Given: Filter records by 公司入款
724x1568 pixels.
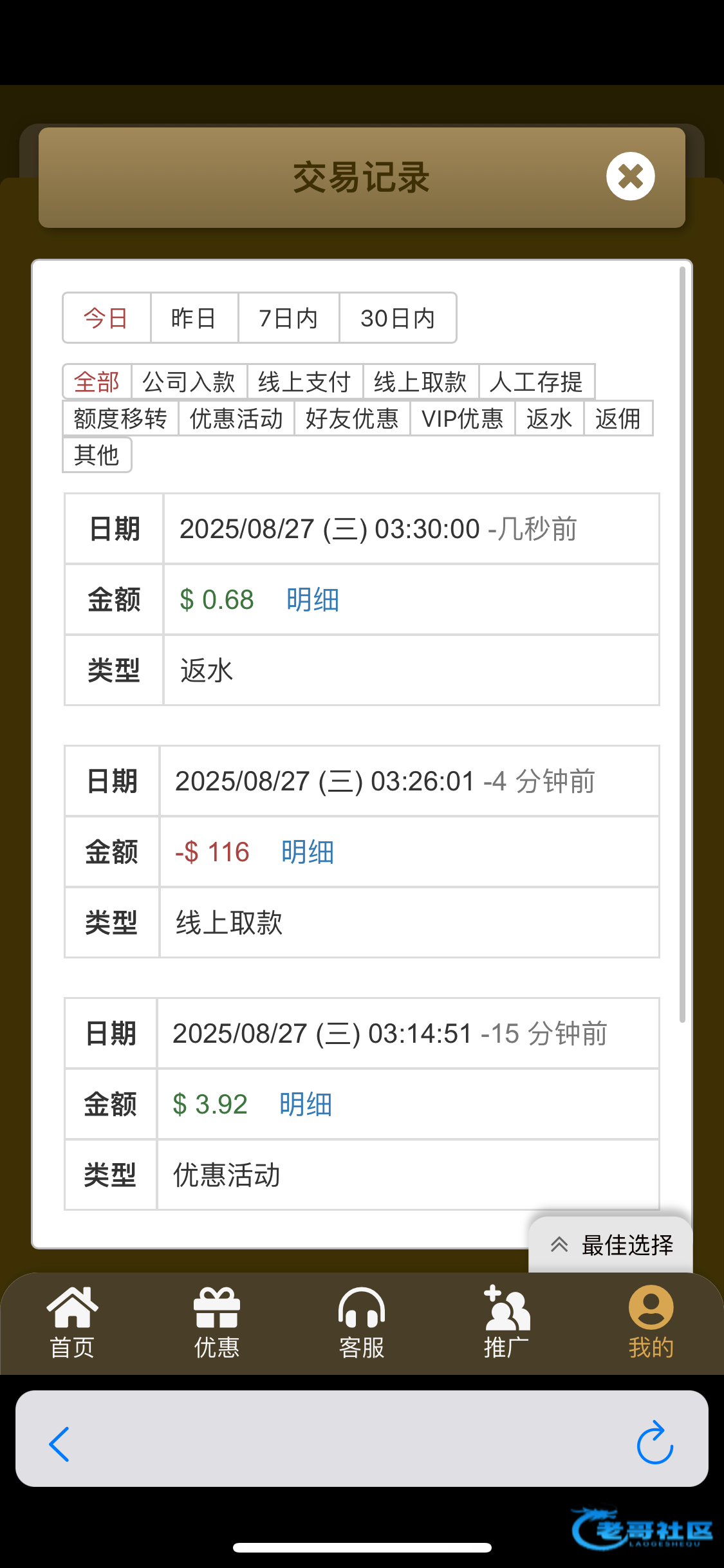Looking at the screenshot, I should pos(189,382).
